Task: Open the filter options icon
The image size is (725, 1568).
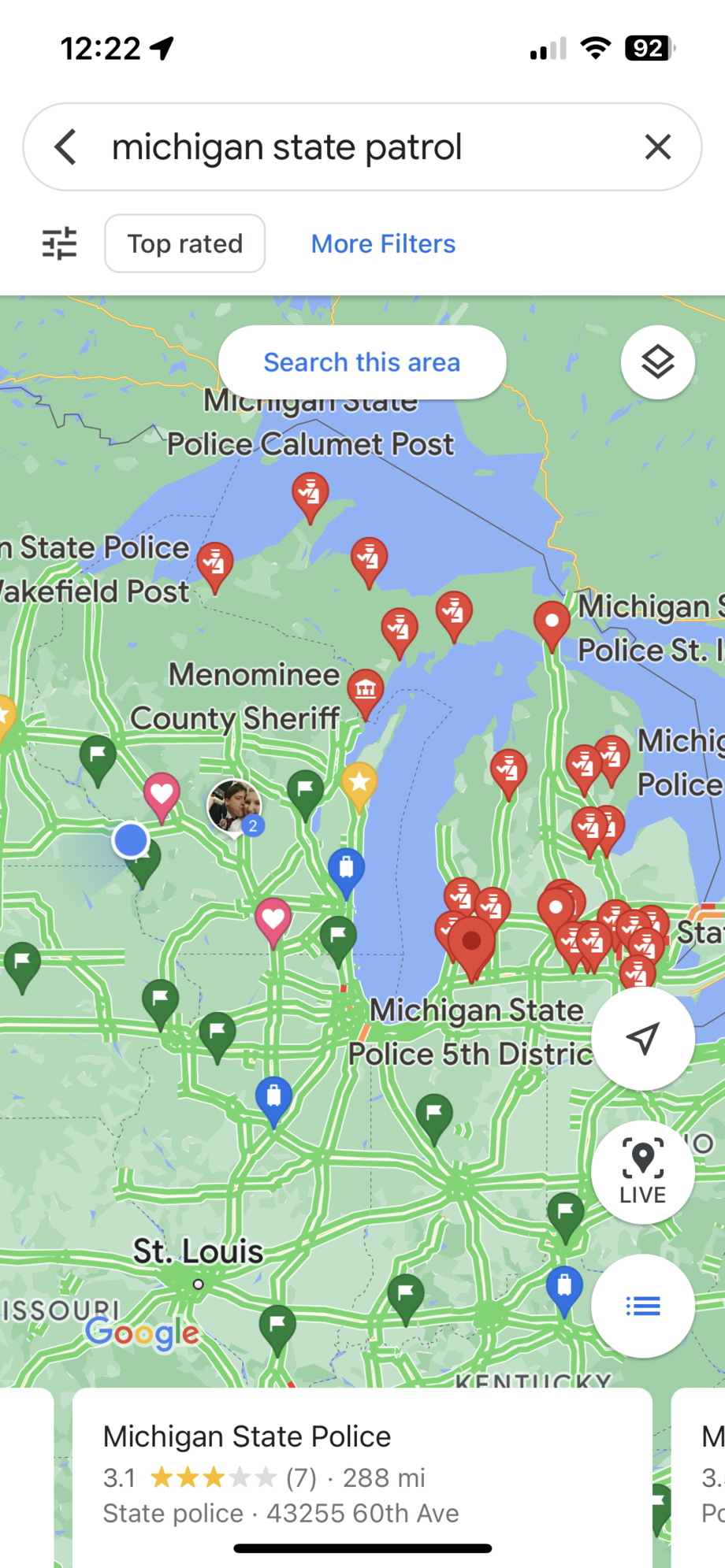Action: [59, 243]
